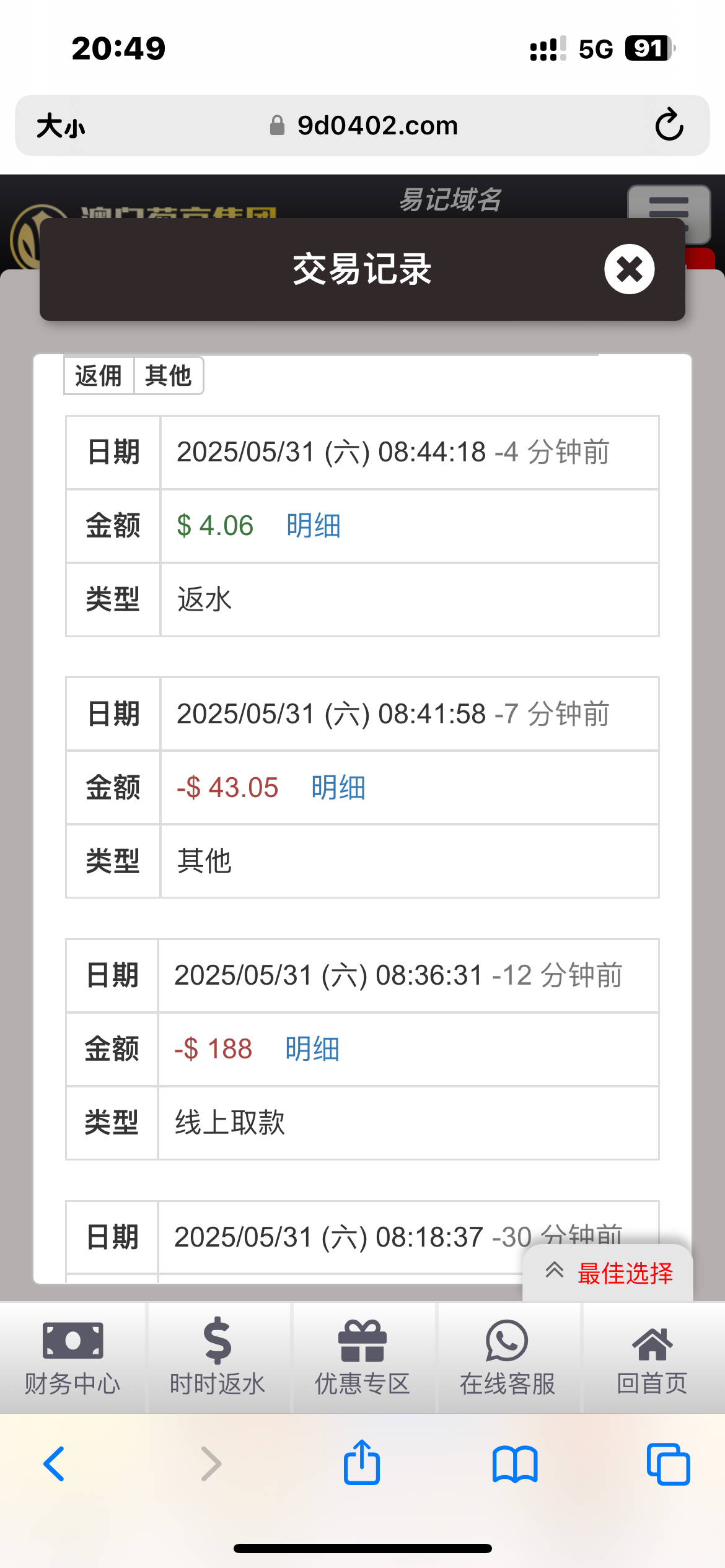Reload the page in Safari
The image size is (725, 1568).
tap(669, 125)
